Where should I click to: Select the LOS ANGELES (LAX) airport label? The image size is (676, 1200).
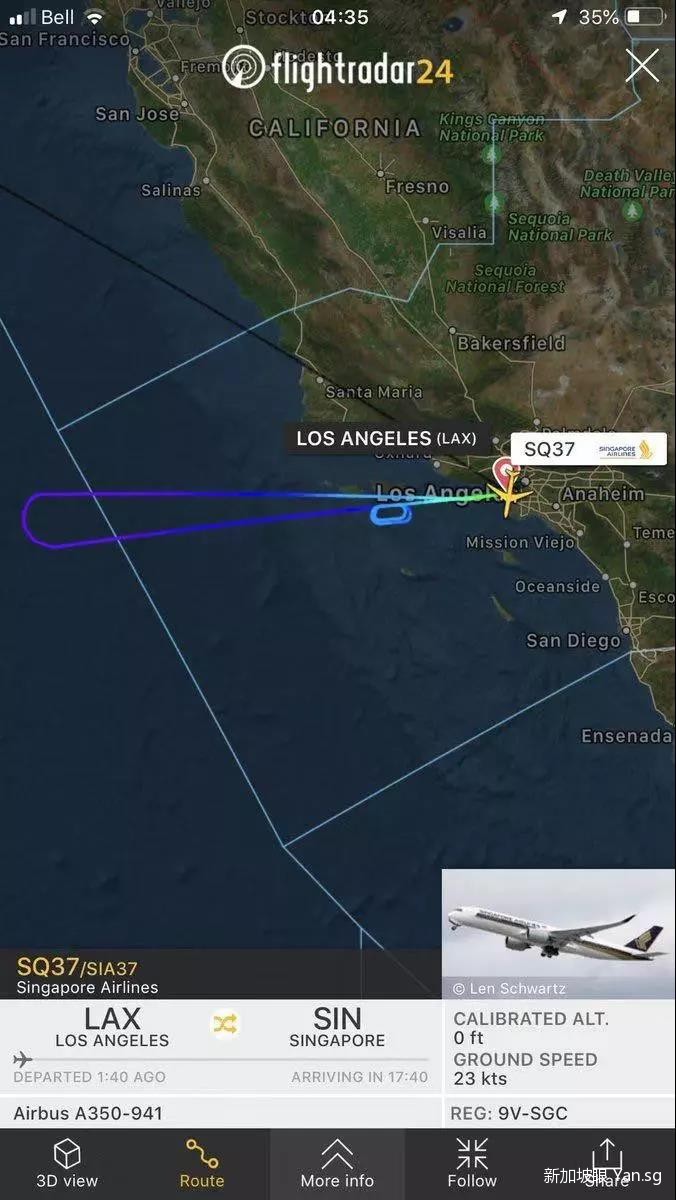pos(386,438)
